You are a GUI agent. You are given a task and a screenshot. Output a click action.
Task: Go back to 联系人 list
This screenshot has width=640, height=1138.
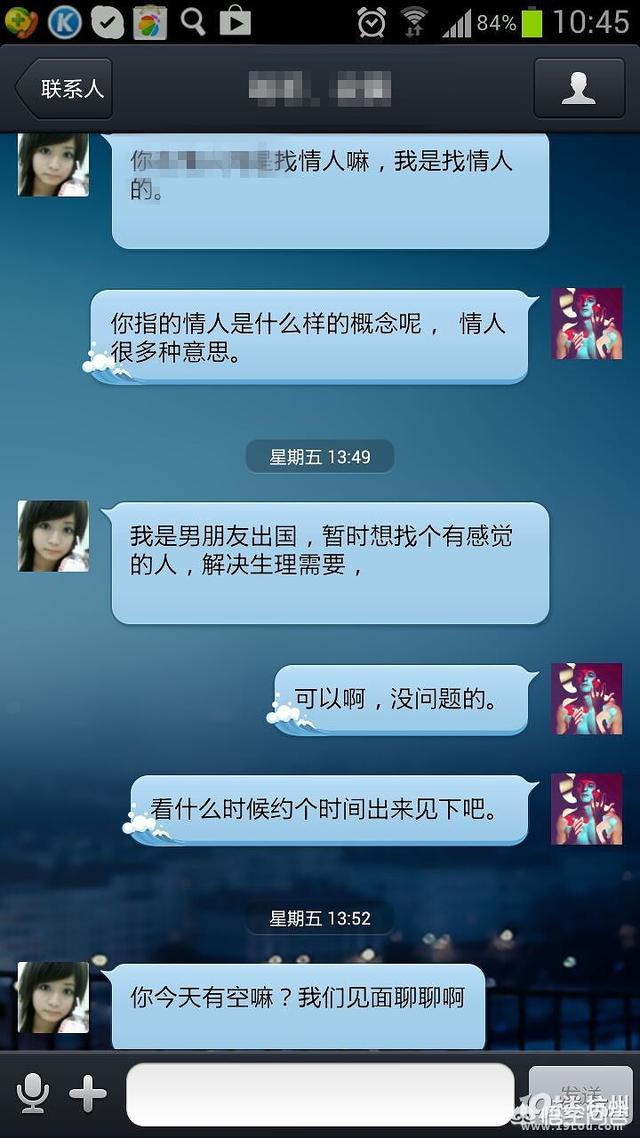[64, 88]
